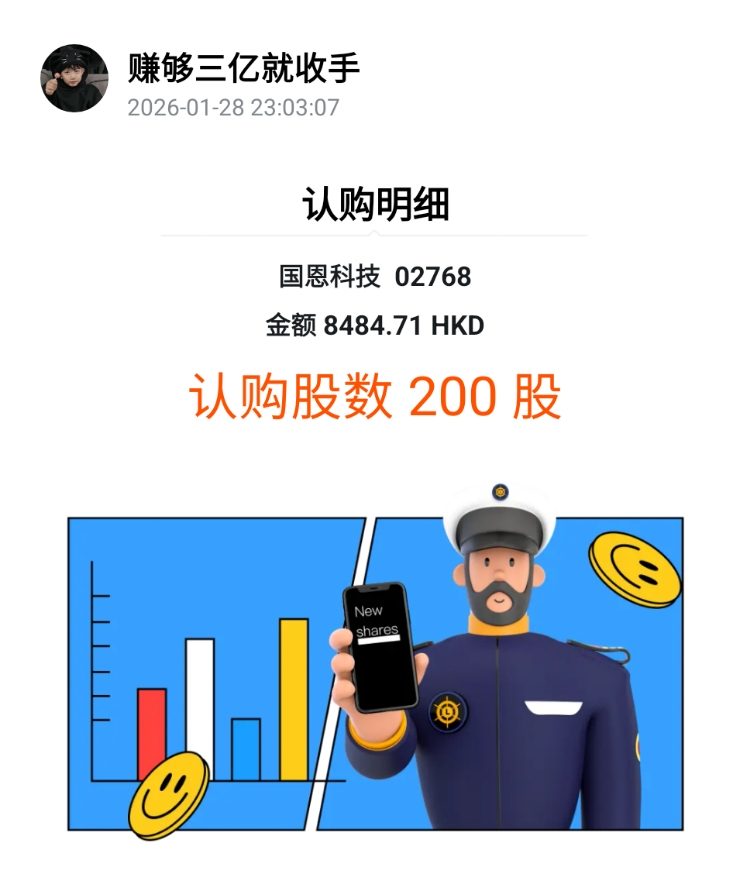
Task: Open the username 赚够三亿就收手
Action: click(244, 67)
